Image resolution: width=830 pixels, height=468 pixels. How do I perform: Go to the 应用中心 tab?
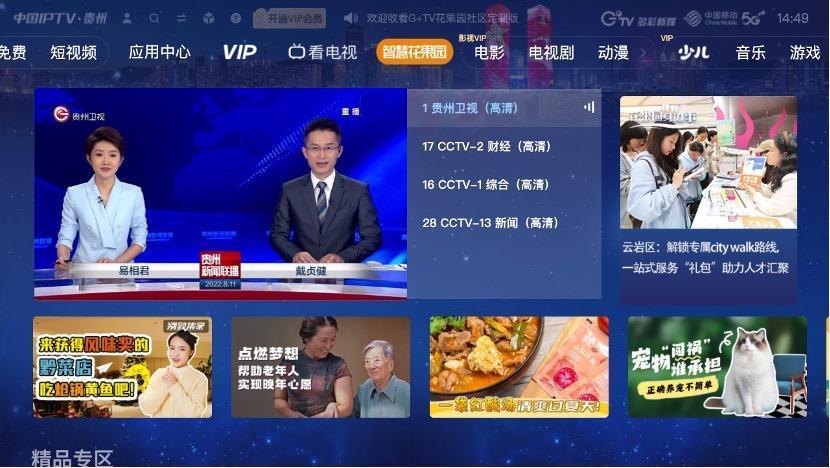(x=159, y=52)
